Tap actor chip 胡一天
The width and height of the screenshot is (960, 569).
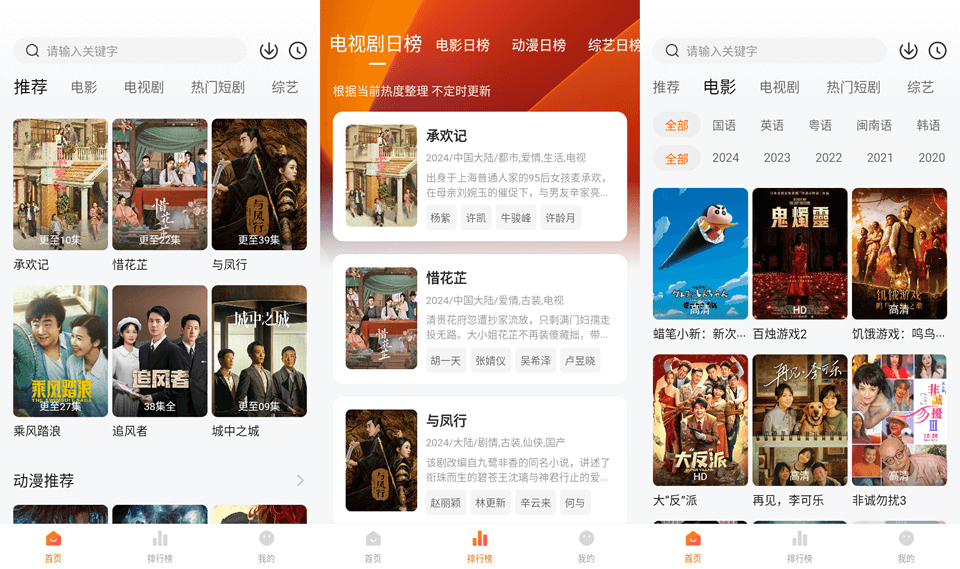pos(445,361)
